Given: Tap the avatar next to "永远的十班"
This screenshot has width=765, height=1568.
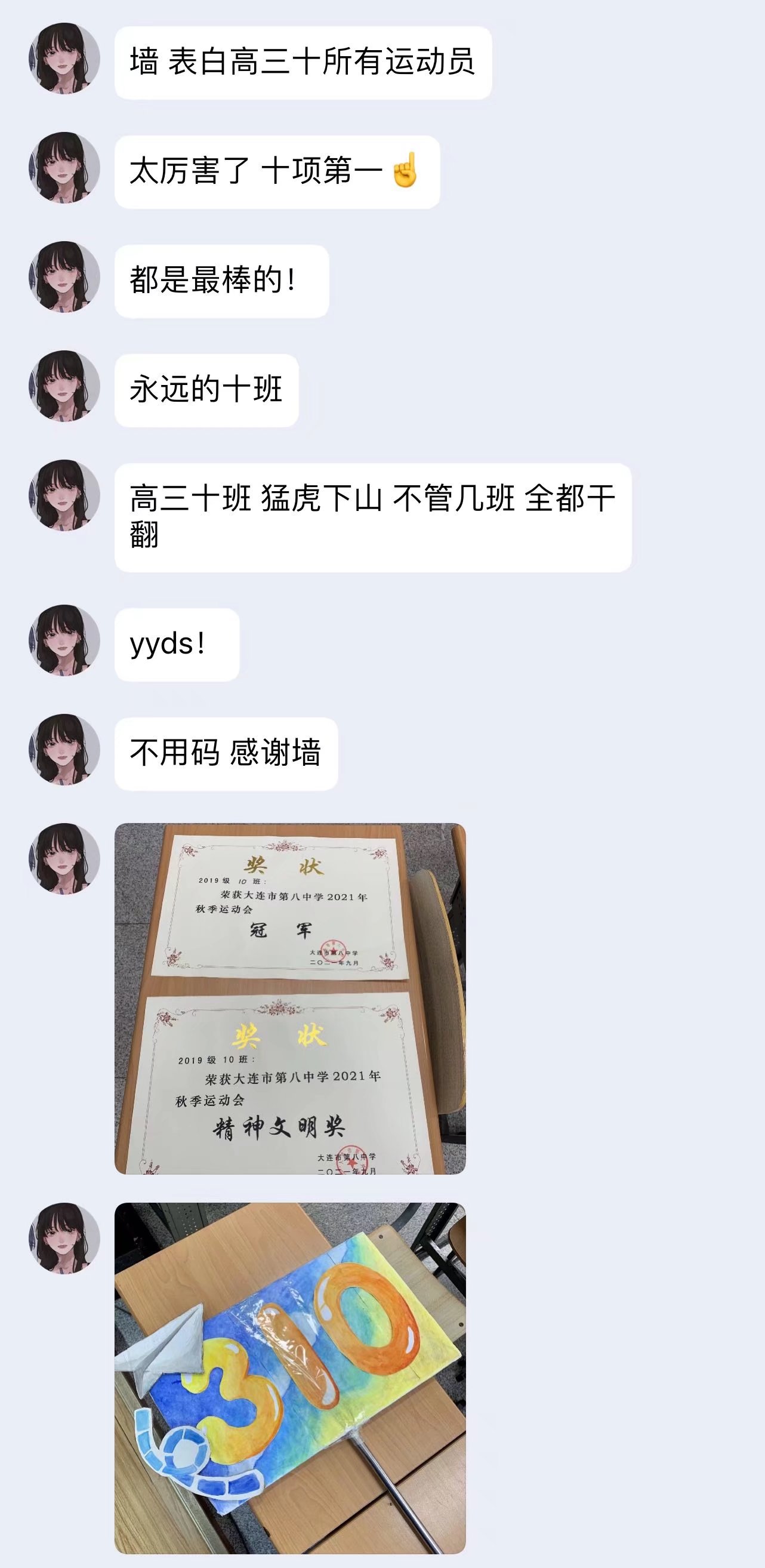Looking at the screenshot, I should pos(64,386).
